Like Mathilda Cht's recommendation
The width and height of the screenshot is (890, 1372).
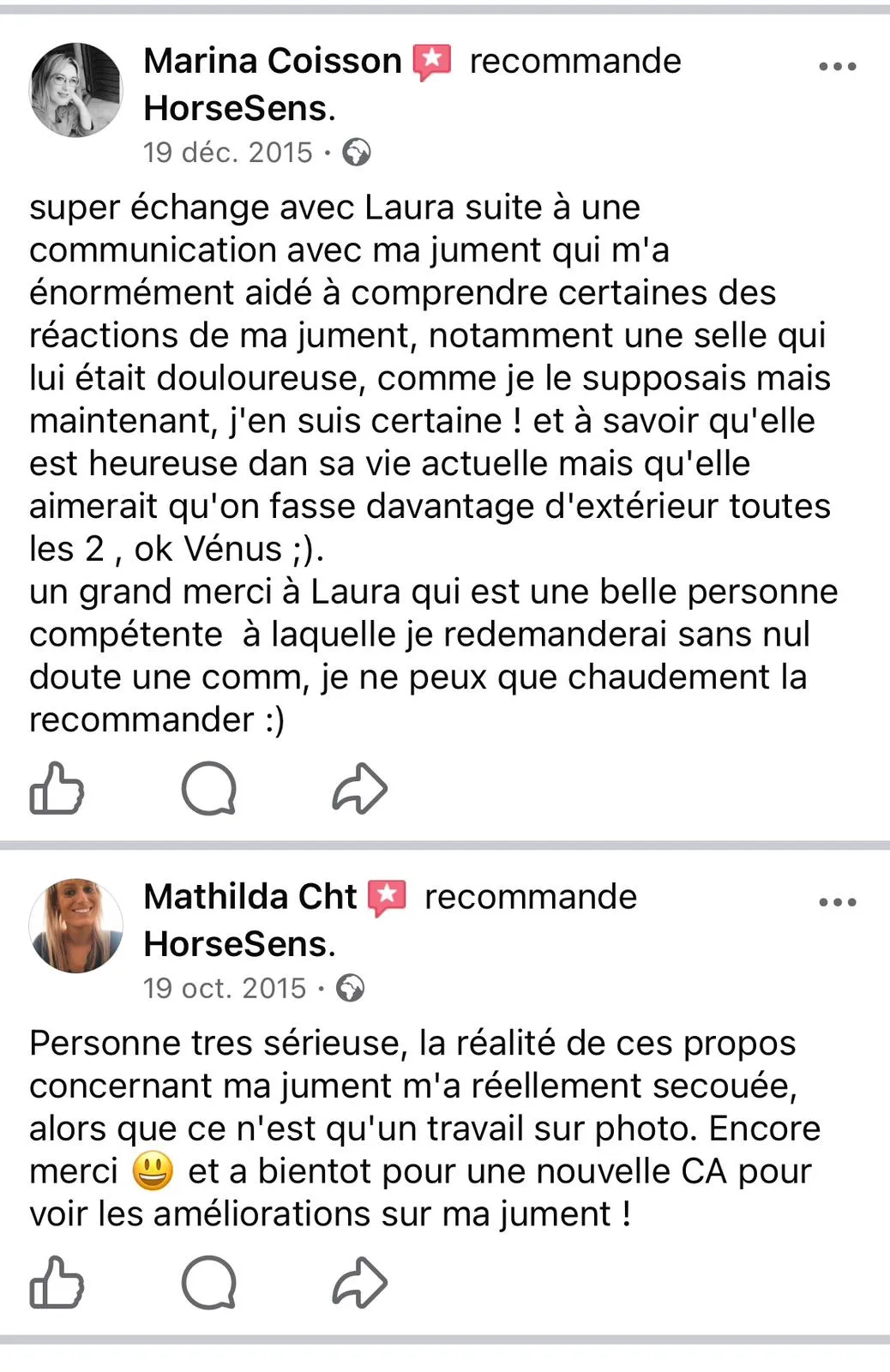pos(57,1282)
